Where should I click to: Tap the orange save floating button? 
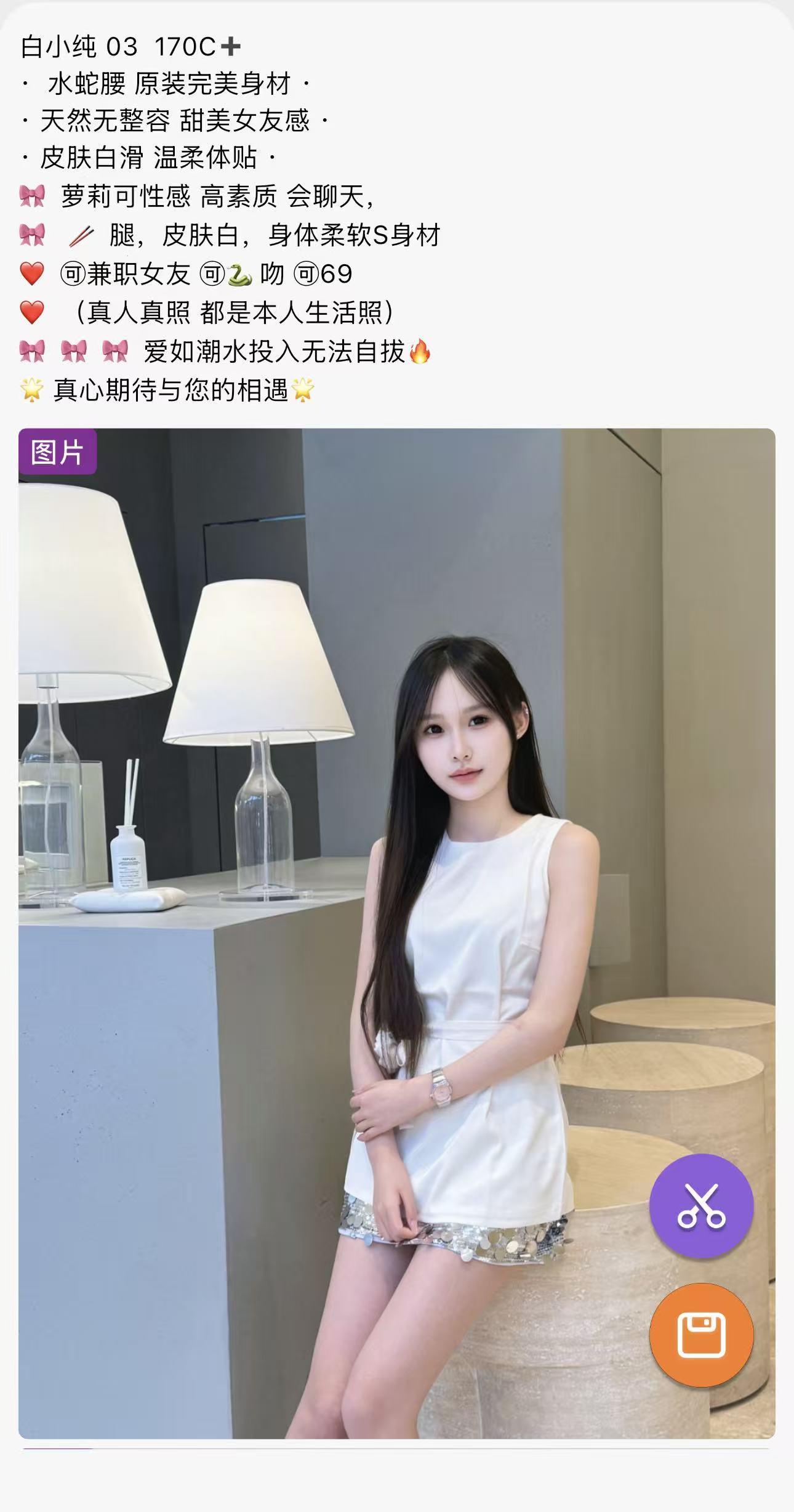(701, 1335)
